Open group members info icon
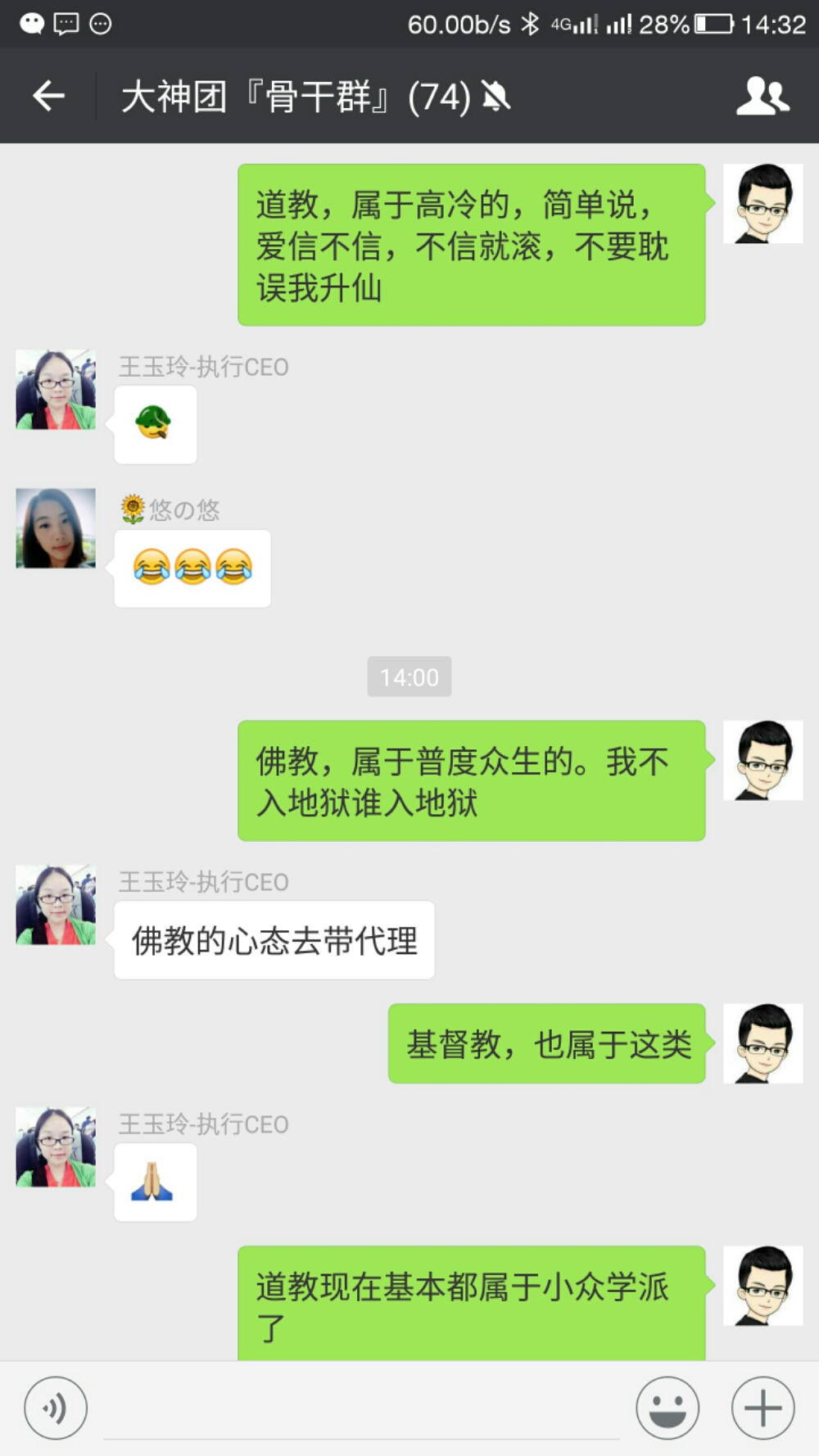Image resolution: width=819 pixels, height=1456 pixels. coord(762,96)
